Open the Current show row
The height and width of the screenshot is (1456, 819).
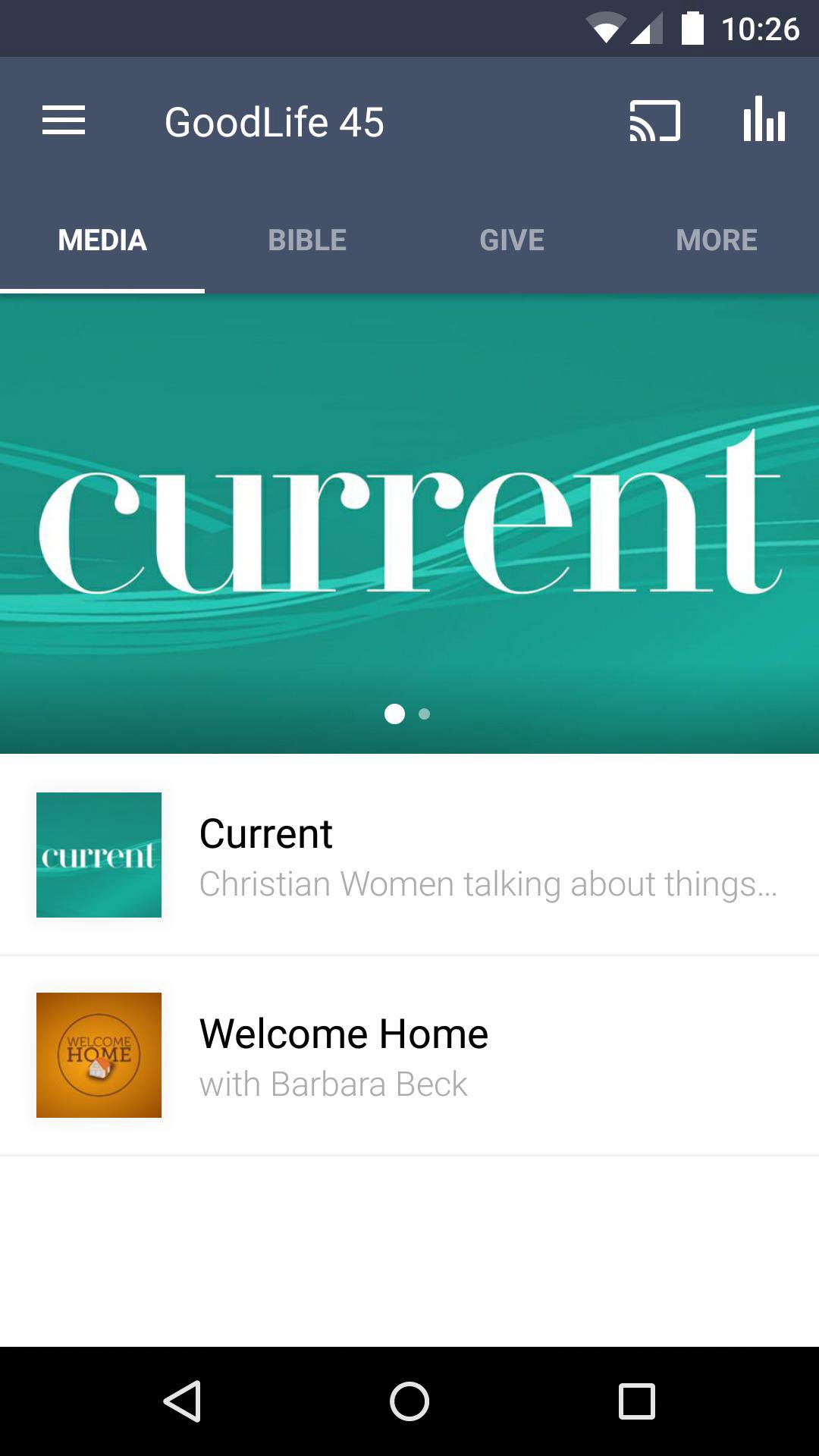point(409,855)
